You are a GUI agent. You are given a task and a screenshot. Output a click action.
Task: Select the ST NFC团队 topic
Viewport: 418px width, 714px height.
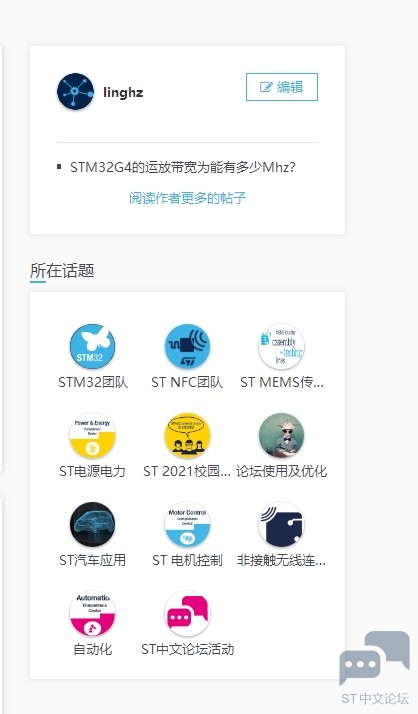tap(187, 357)
